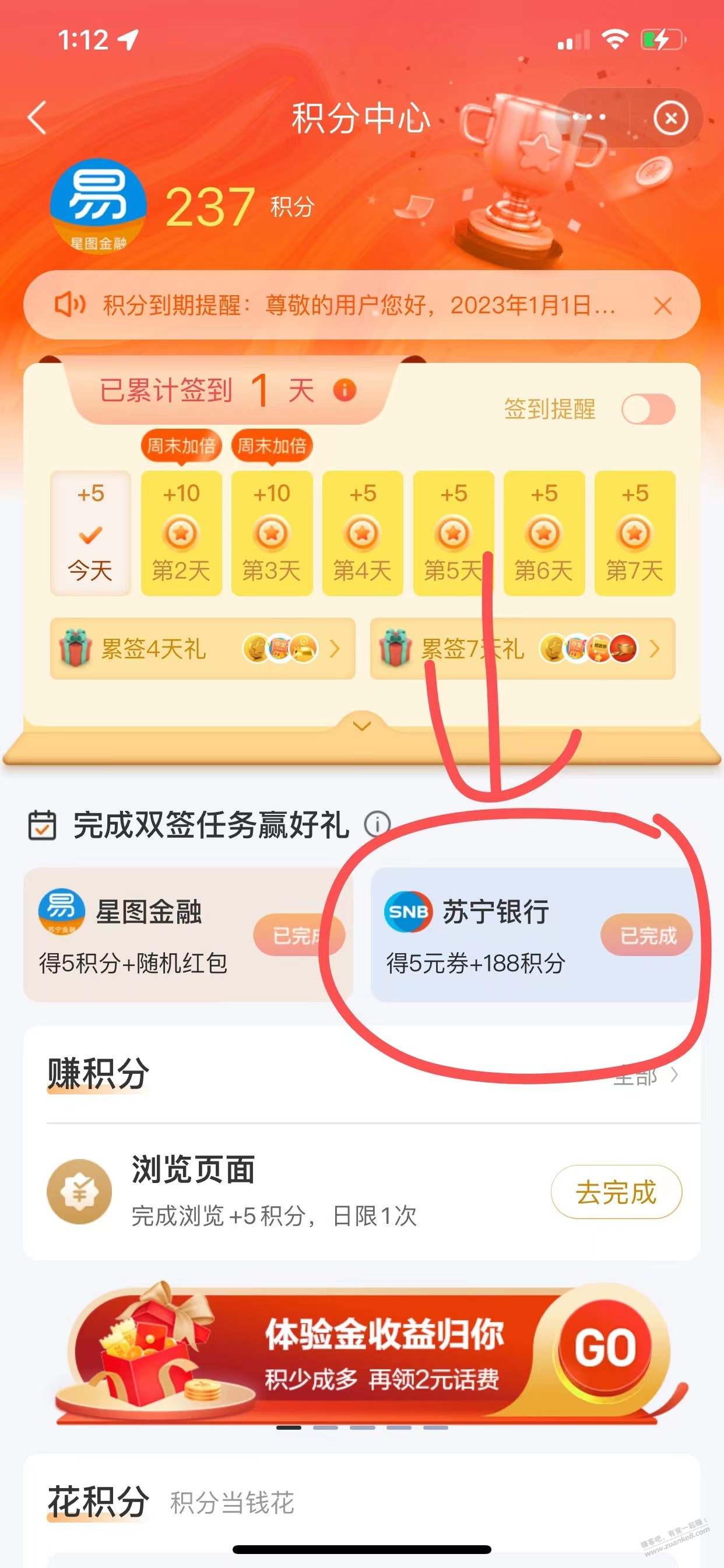Image resolution: width=724 pixels, height=1568 pixels.
Task: Open the 累签4天礼 reward
Action: [203, 648]
